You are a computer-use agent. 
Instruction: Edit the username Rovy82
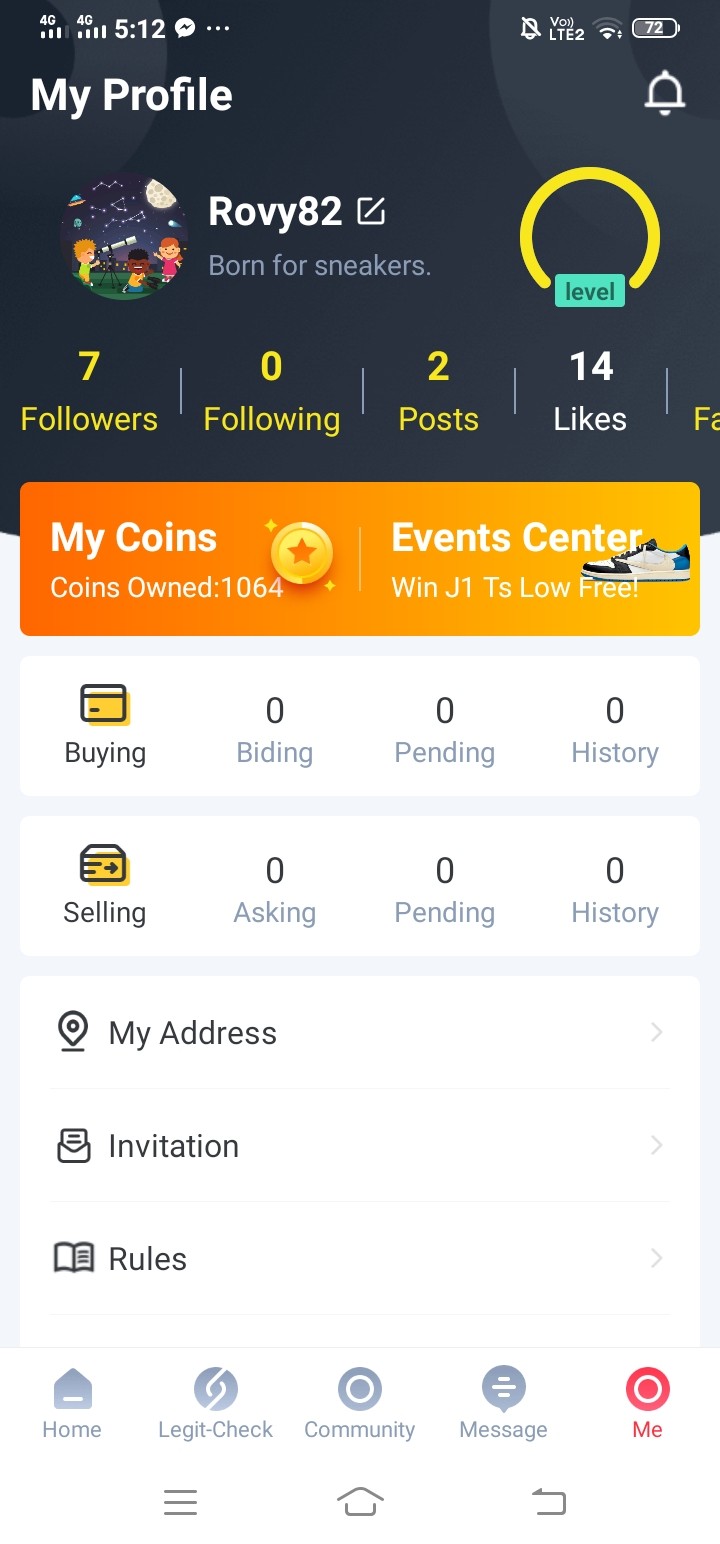pyautogui.click(x=371, y=211)
